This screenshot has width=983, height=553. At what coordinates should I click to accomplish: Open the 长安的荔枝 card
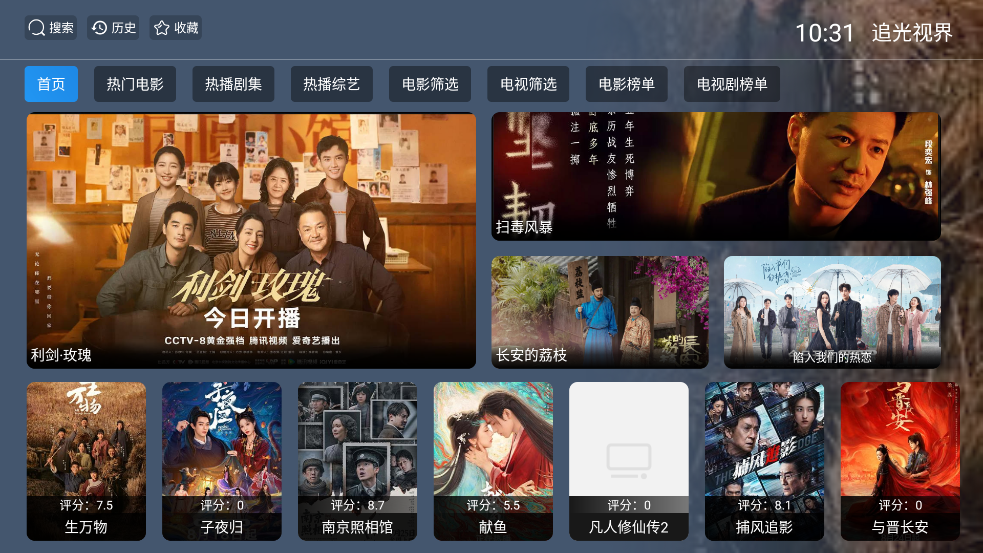coord(600,312)
